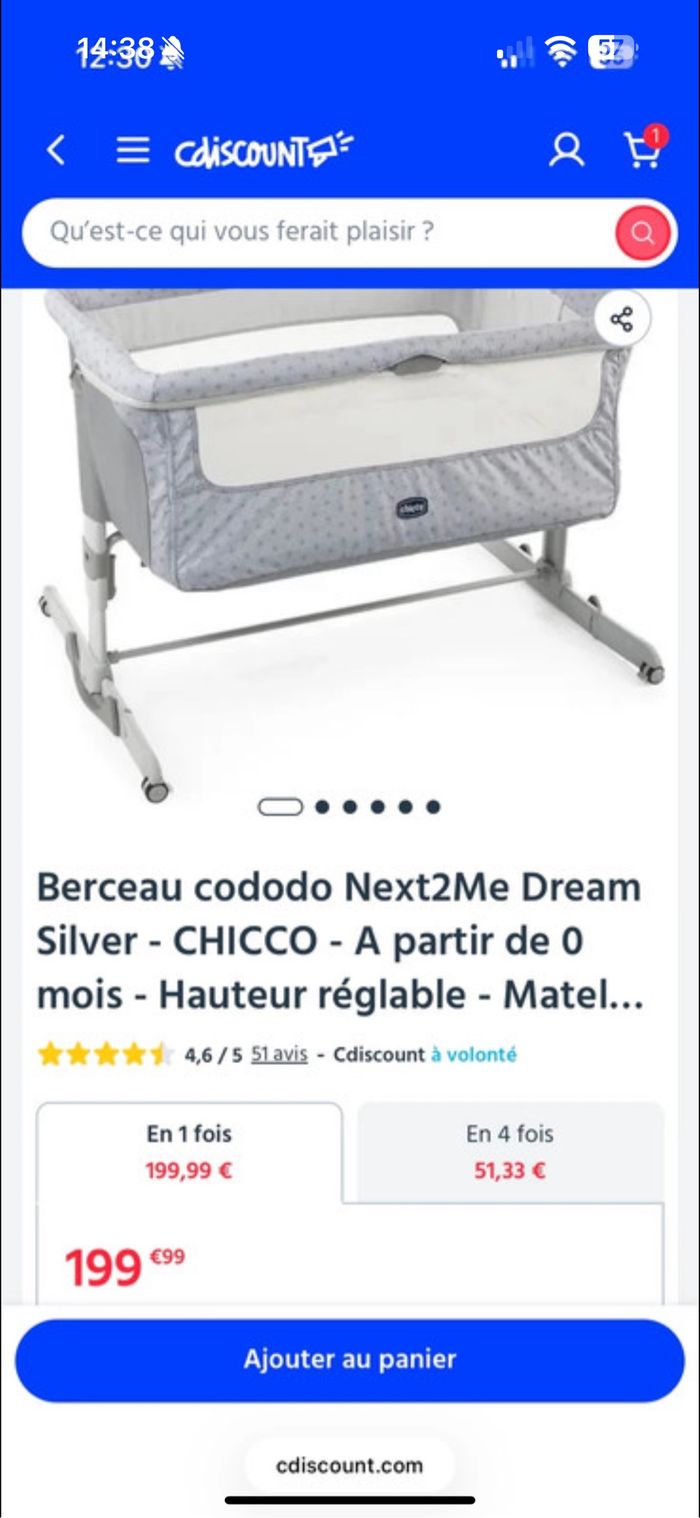Tap the red search magnifier button
The width and height of the screenshot is (700, 1518).
(x=641, y=234)
